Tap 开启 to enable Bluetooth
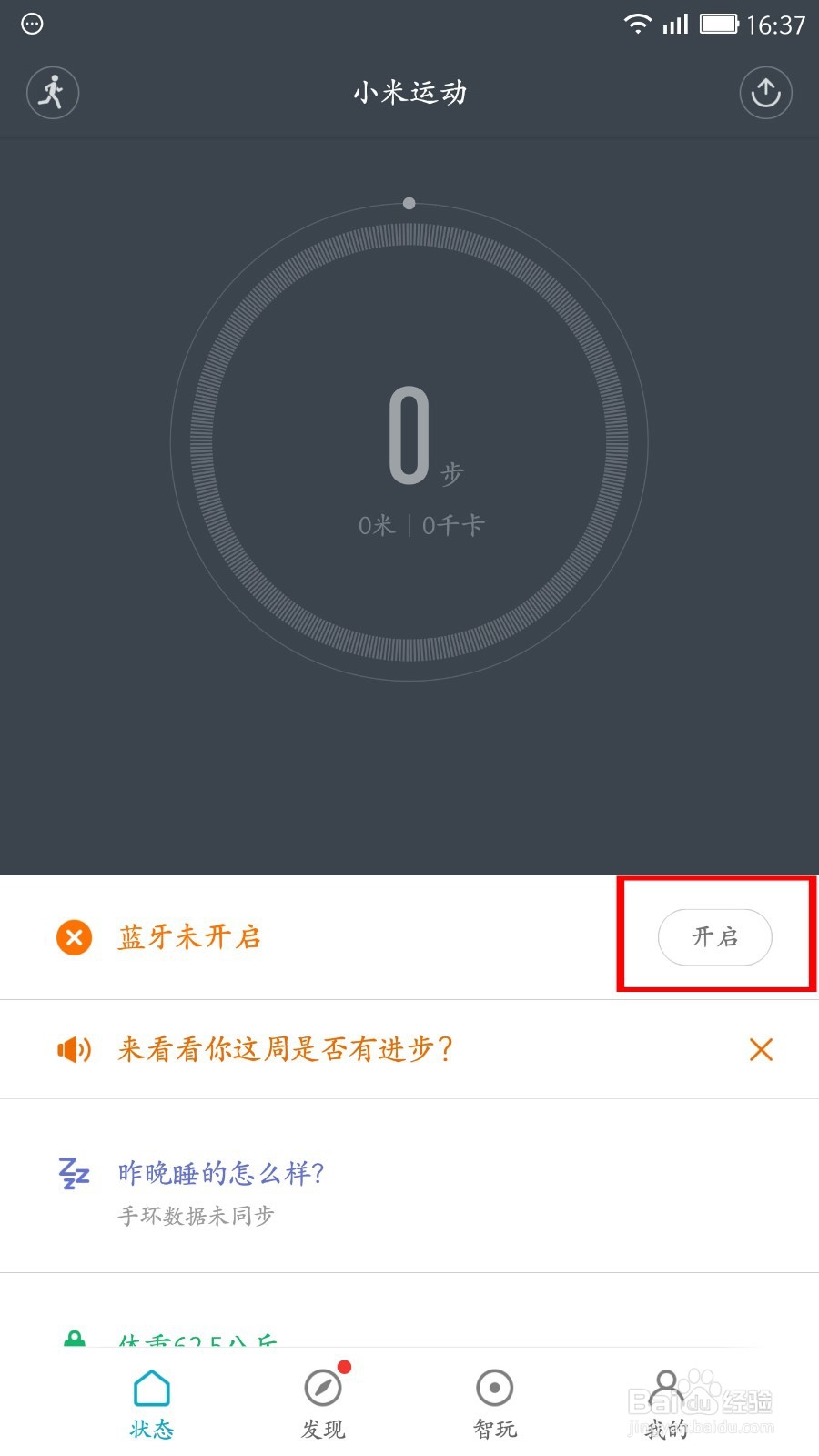819x1456 pixels. point(715,937)
